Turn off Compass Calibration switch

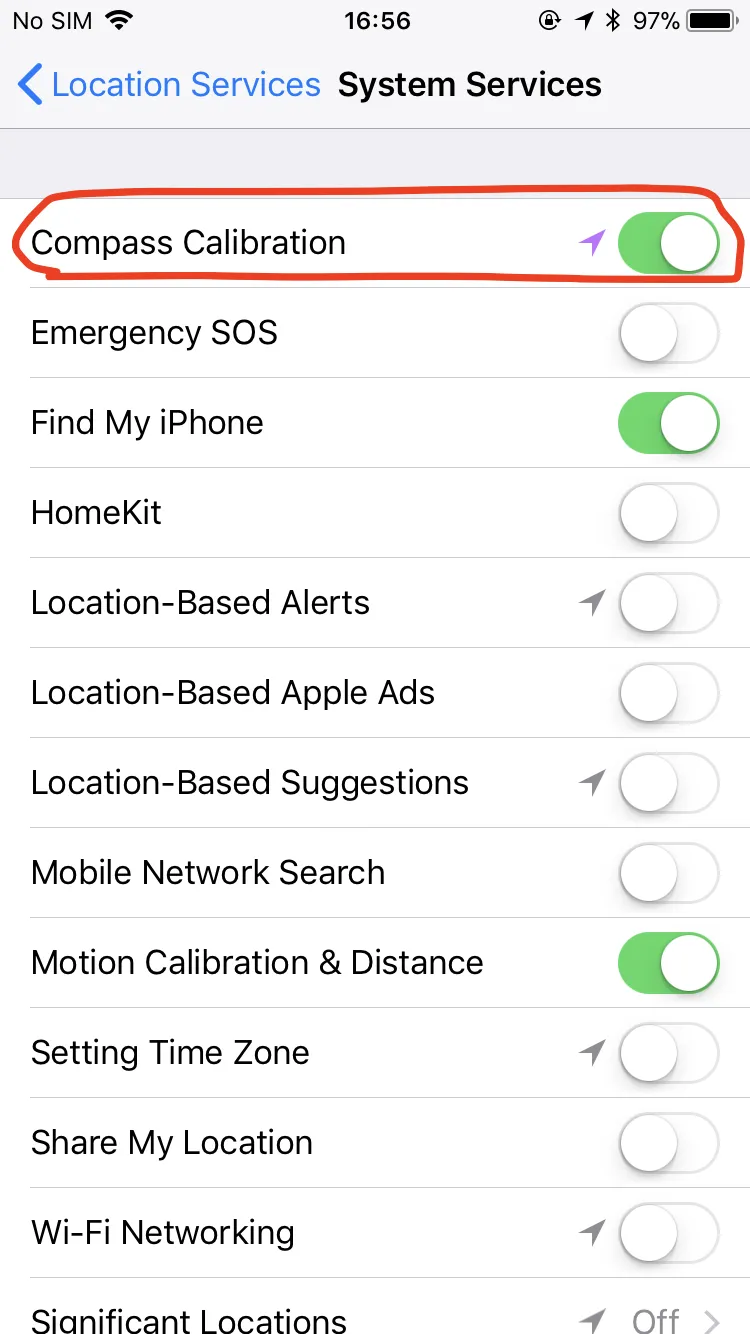click(x=668, y=243)
